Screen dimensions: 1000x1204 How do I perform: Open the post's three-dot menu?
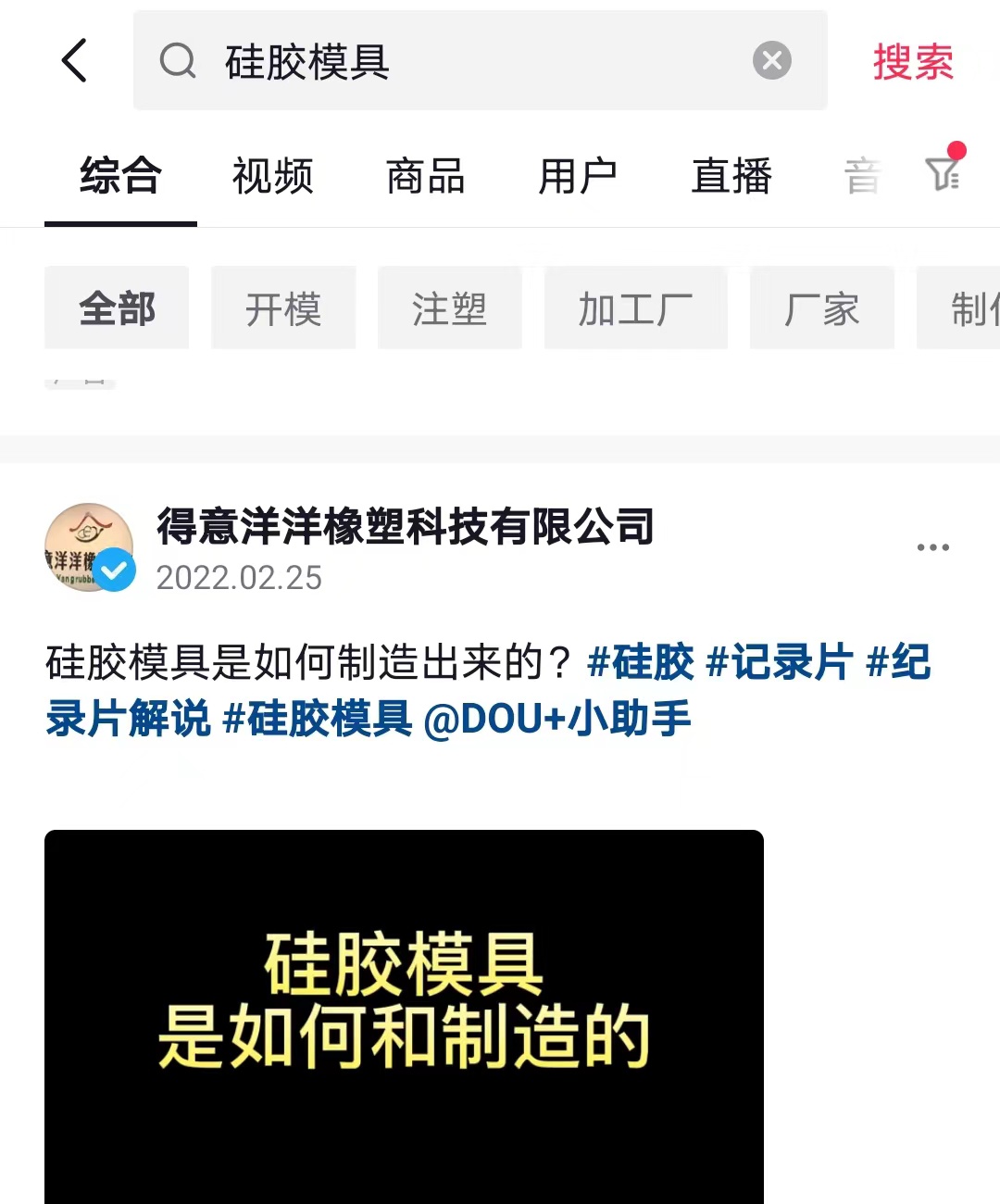pyautogui.click(x=932, y=547)
